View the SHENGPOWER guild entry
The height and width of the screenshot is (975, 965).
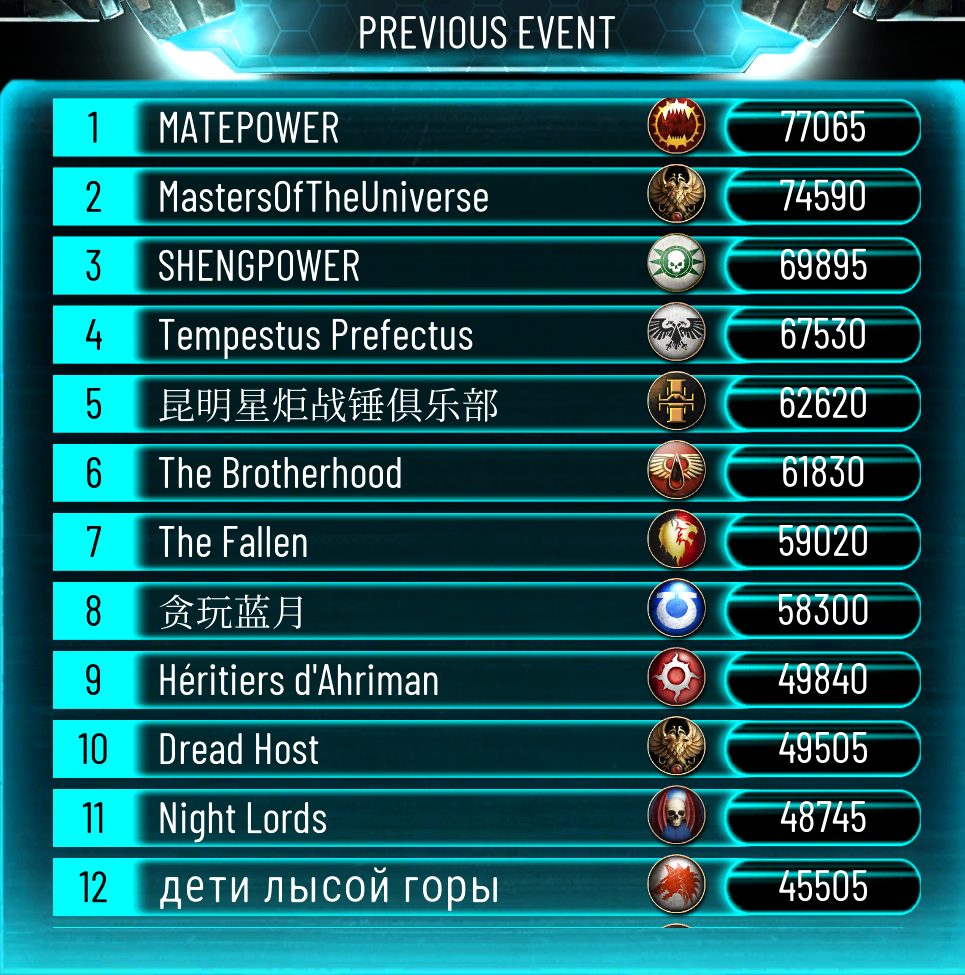pos(400,266)
